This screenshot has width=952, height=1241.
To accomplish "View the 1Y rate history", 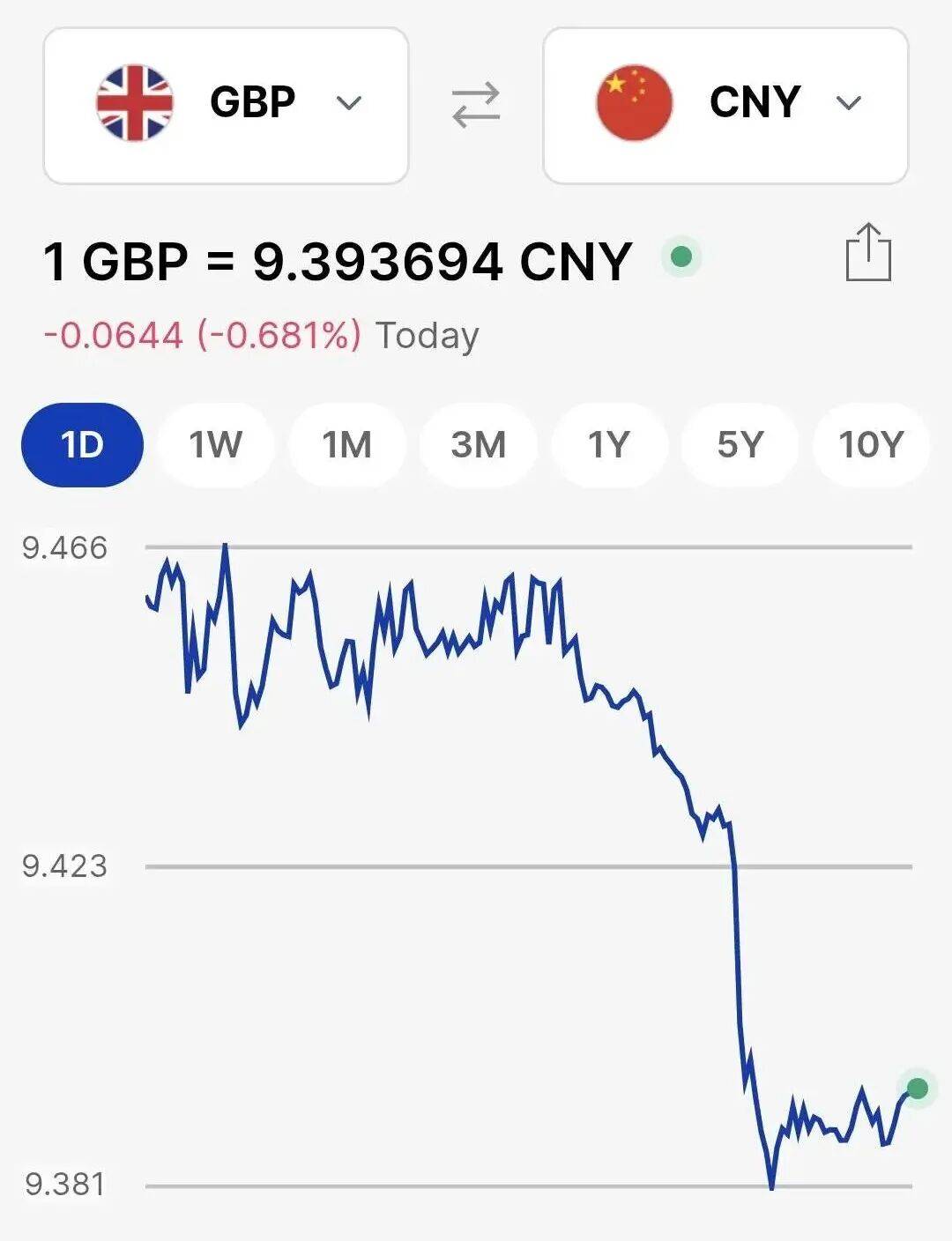I will pyautogui.click(x=608, y=445).
